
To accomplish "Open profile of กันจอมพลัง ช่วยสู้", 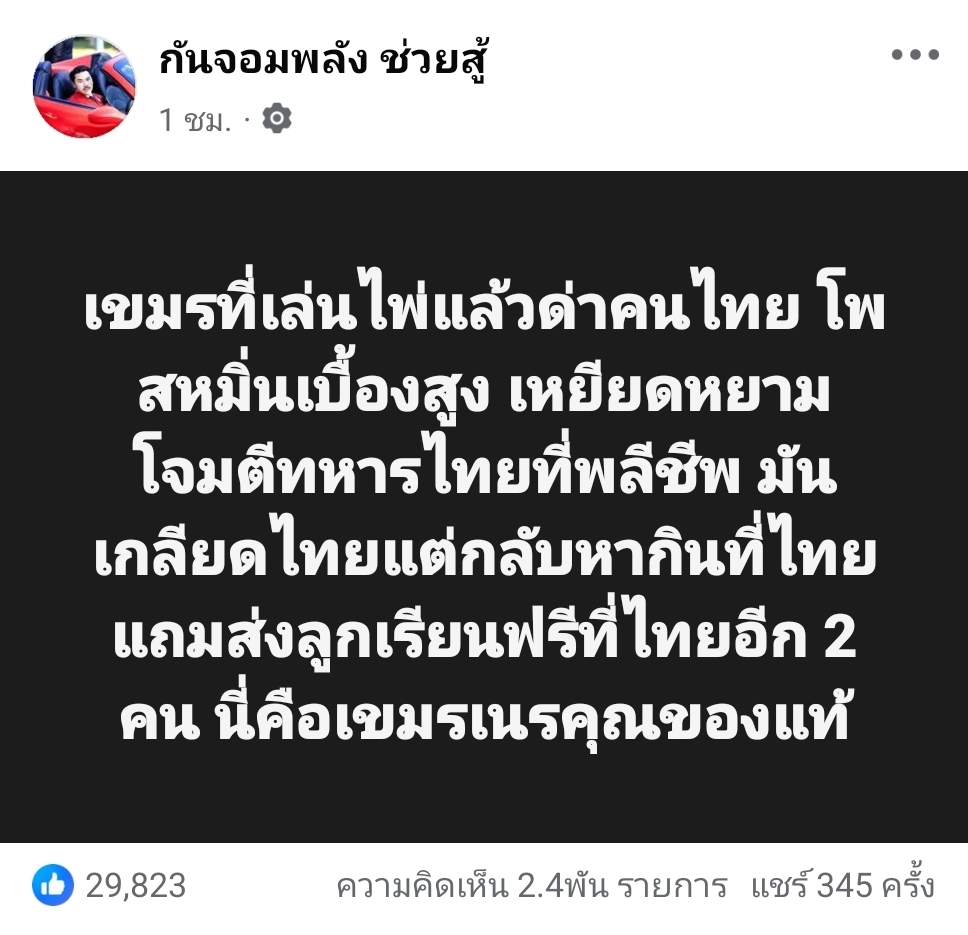I will 322,61.
